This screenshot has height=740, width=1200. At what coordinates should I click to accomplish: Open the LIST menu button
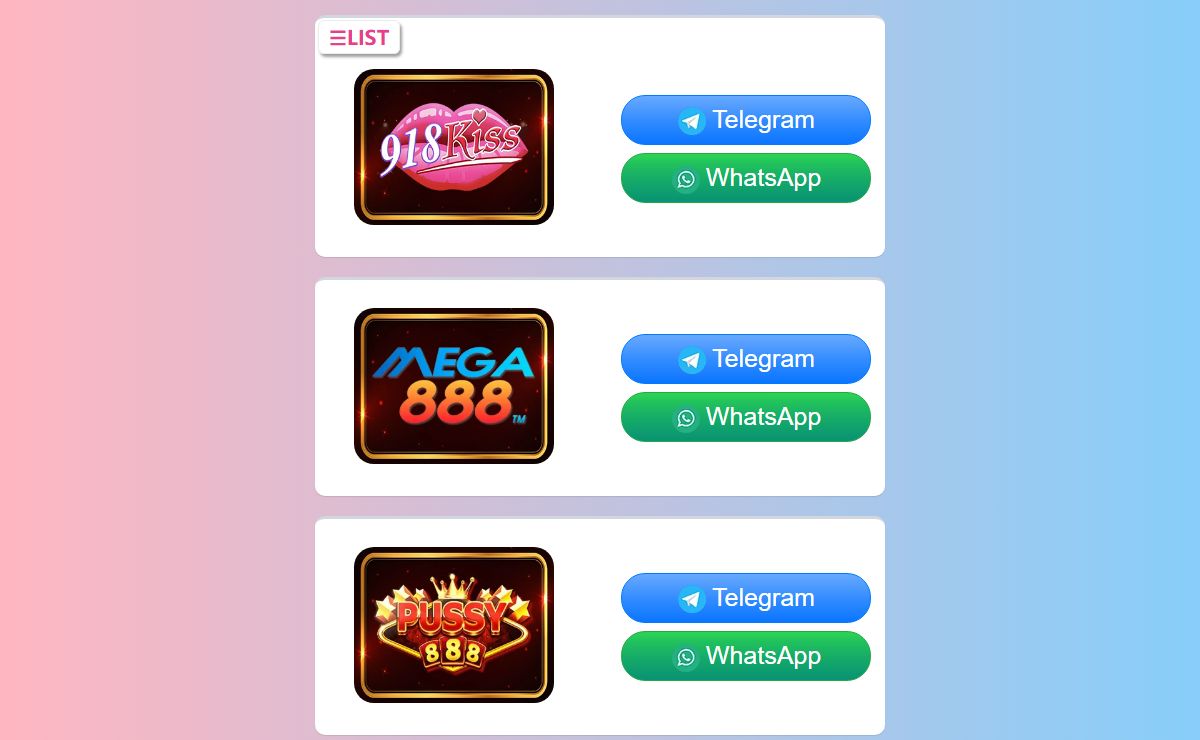click(x=359, y=38)
